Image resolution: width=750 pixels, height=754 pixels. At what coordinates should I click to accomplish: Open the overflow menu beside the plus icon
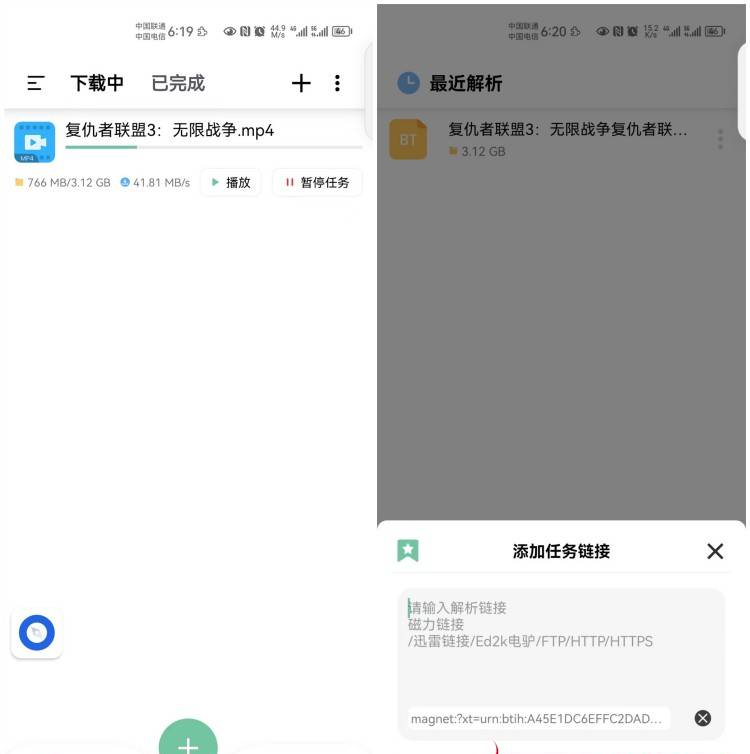(338, 84)
